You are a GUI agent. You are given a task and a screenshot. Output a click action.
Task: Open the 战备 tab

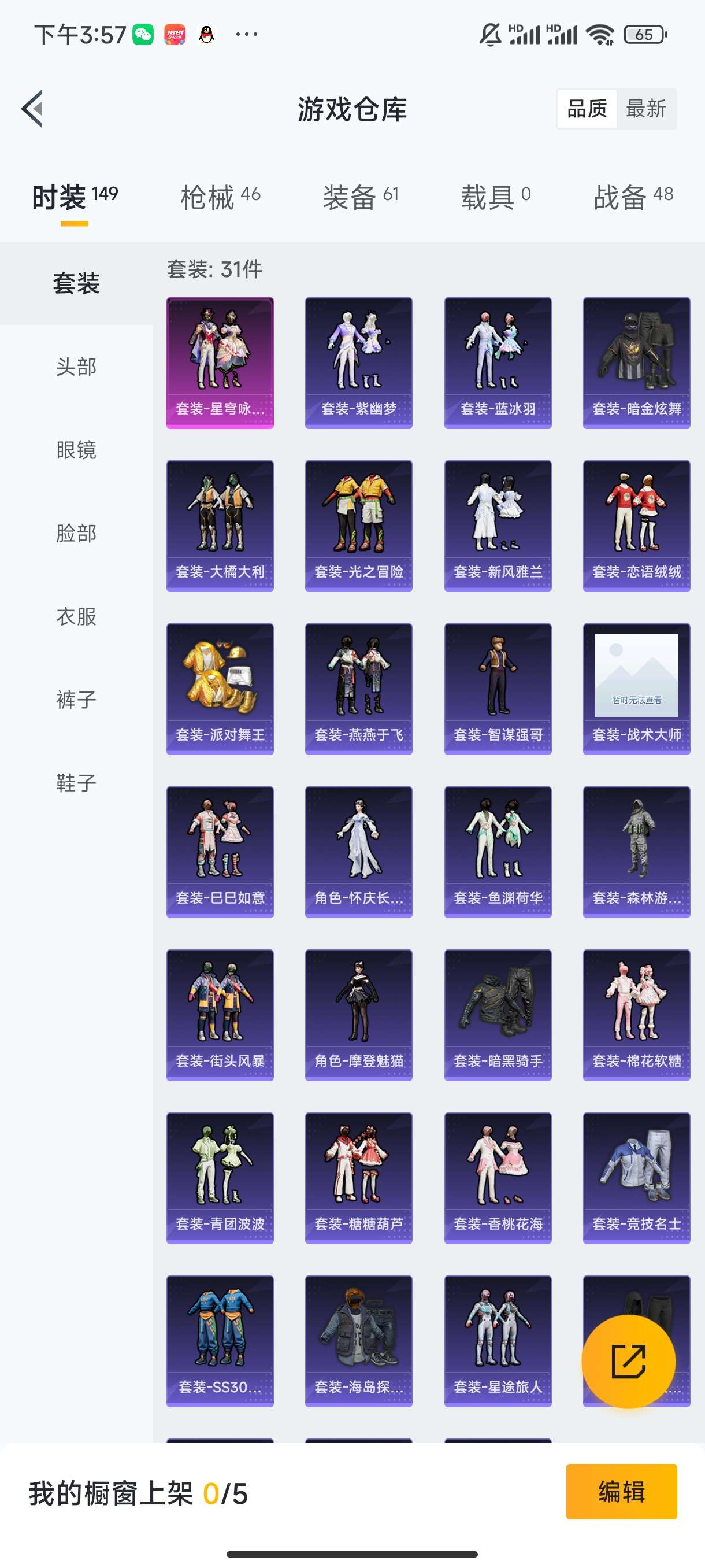(x=633, y=197)
